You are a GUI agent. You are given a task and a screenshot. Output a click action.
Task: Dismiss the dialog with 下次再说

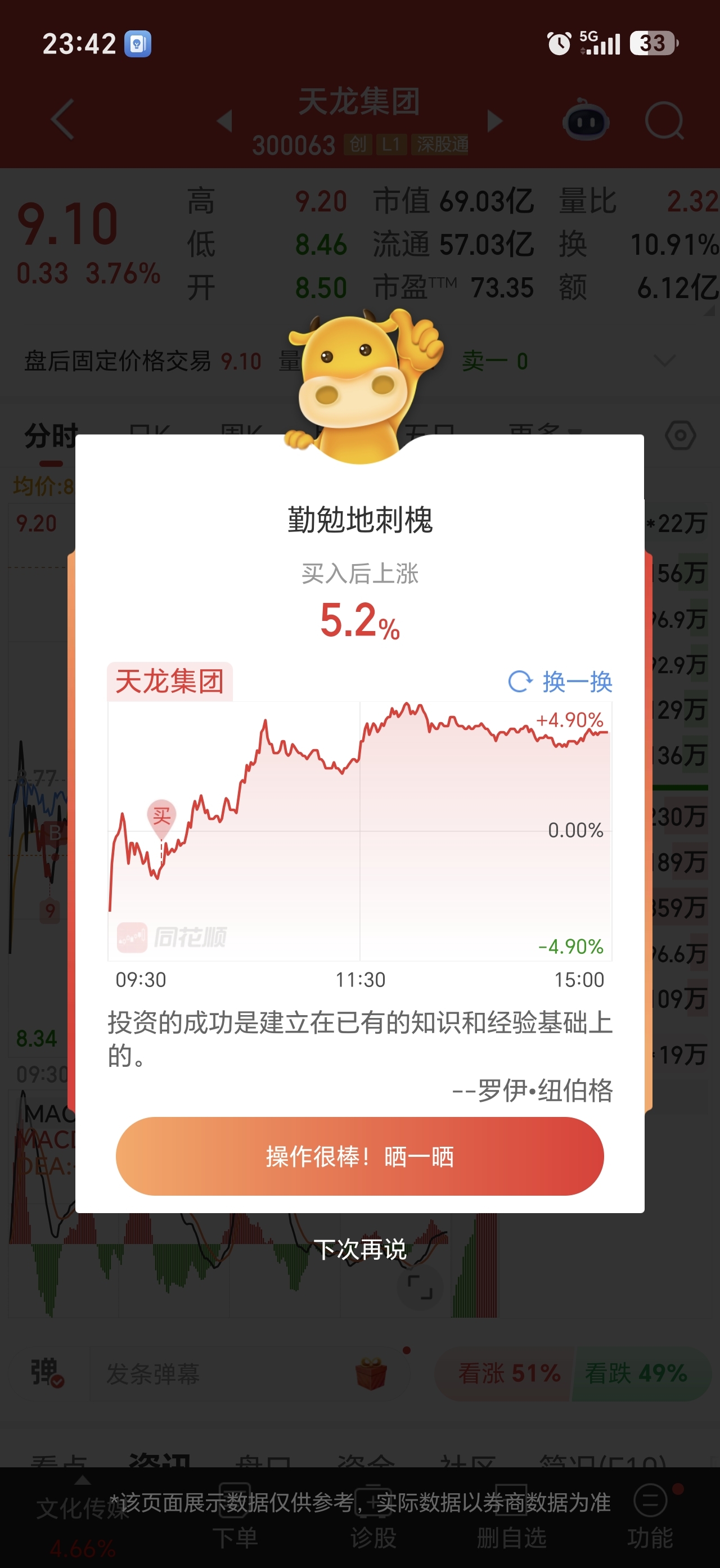pos(359,1249)
